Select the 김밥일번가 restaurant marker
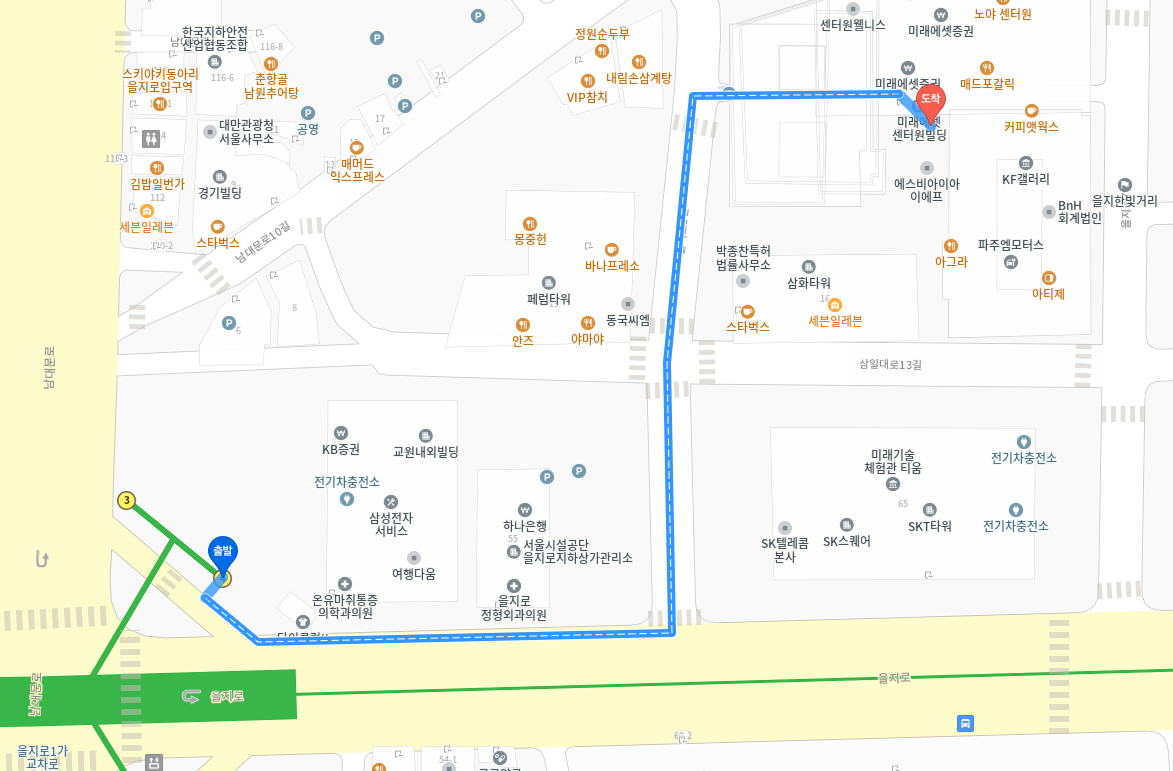 coord(157,168)
